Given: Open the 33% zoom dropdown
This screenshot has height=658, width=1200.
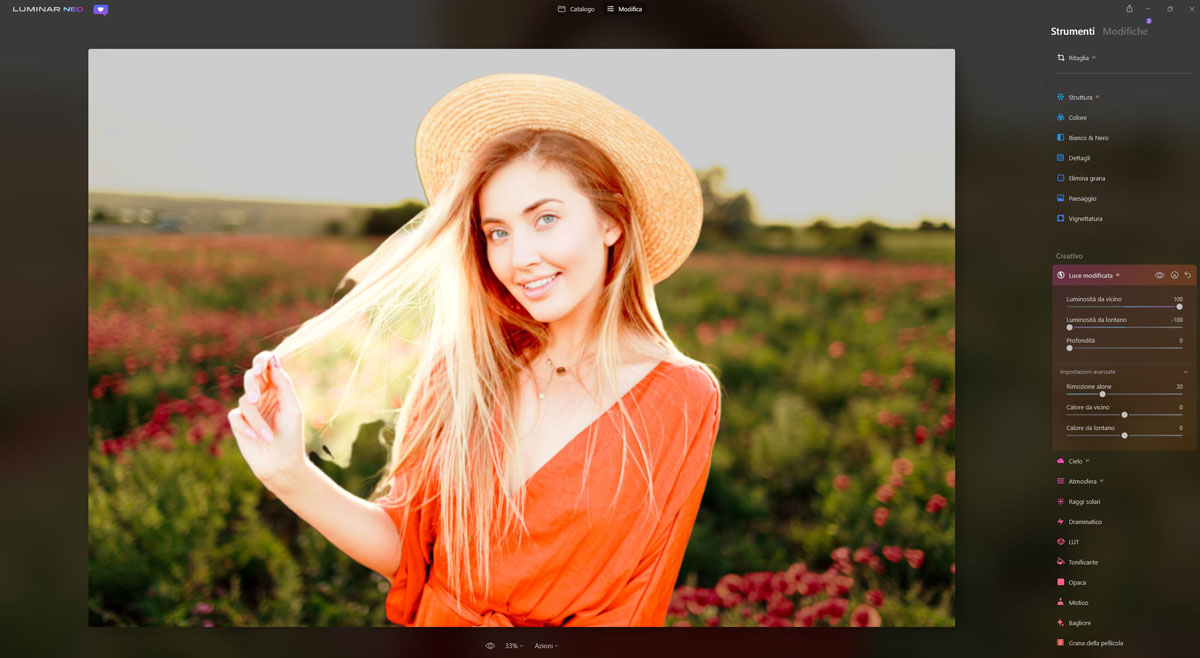Looking at the screenshot, I should [513, 646].
